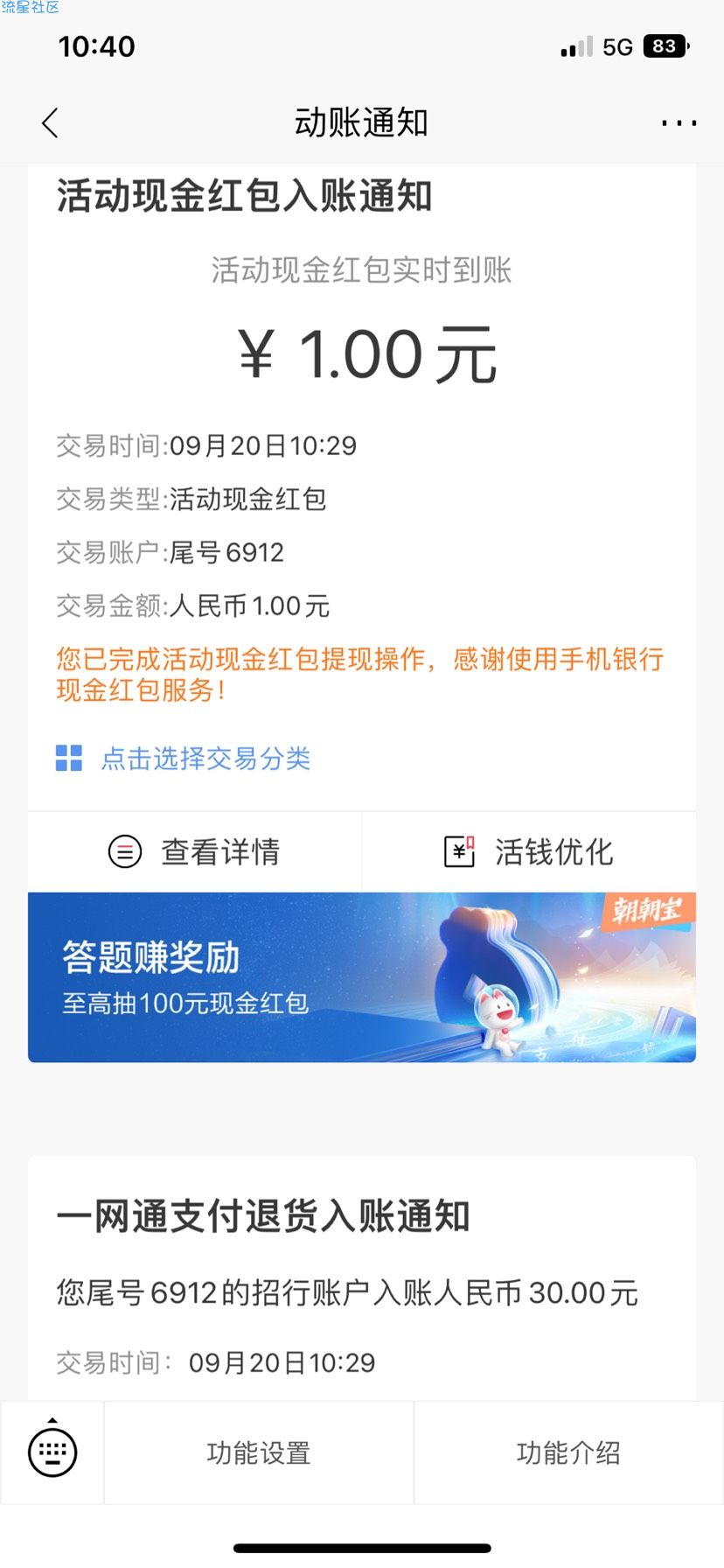Tap 点击选择交易分类 link
Image resolution: width=724 pixels, height=1568 pixels.
(x=205, y=759)
